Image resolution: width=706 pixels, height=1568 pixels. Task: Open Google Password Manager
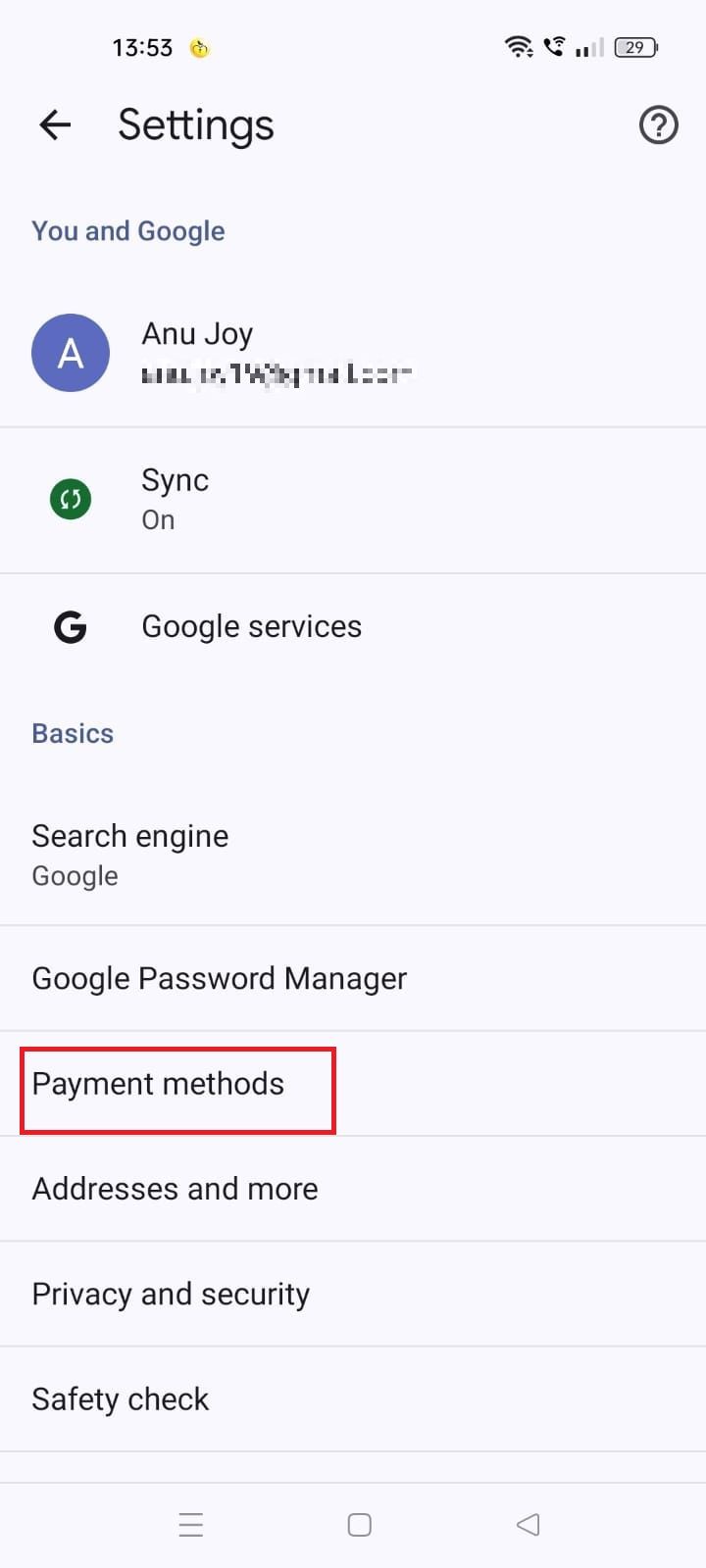353,978
